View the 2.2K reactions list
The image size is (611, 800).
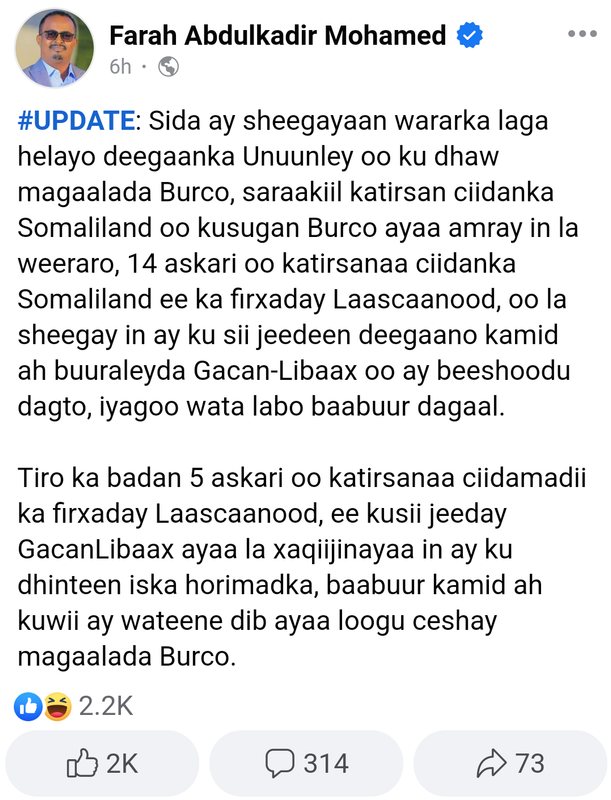click(x=73, y=707)
